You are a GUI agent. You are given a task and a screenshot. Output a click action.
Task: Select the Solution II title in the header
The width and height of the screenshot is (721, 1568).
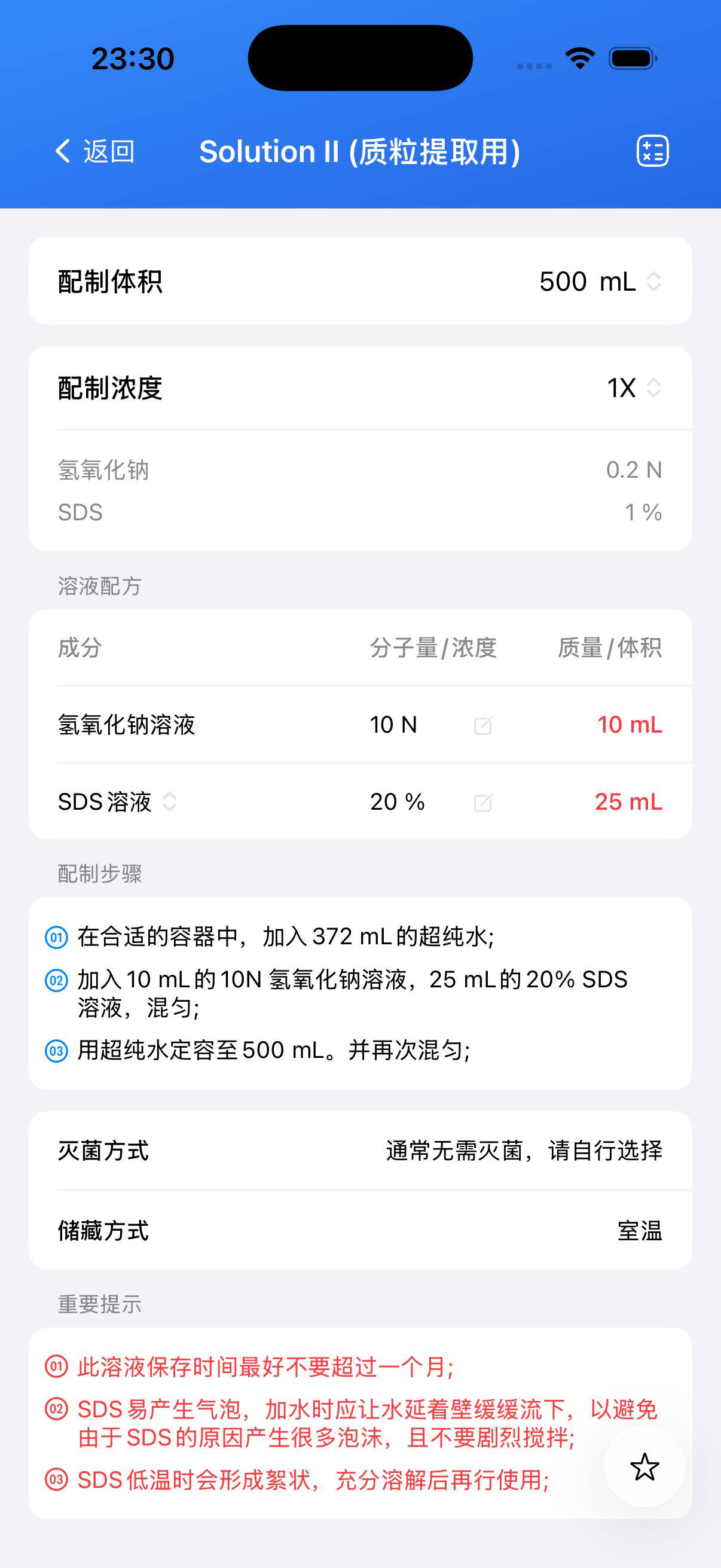(x=360, y=151)
